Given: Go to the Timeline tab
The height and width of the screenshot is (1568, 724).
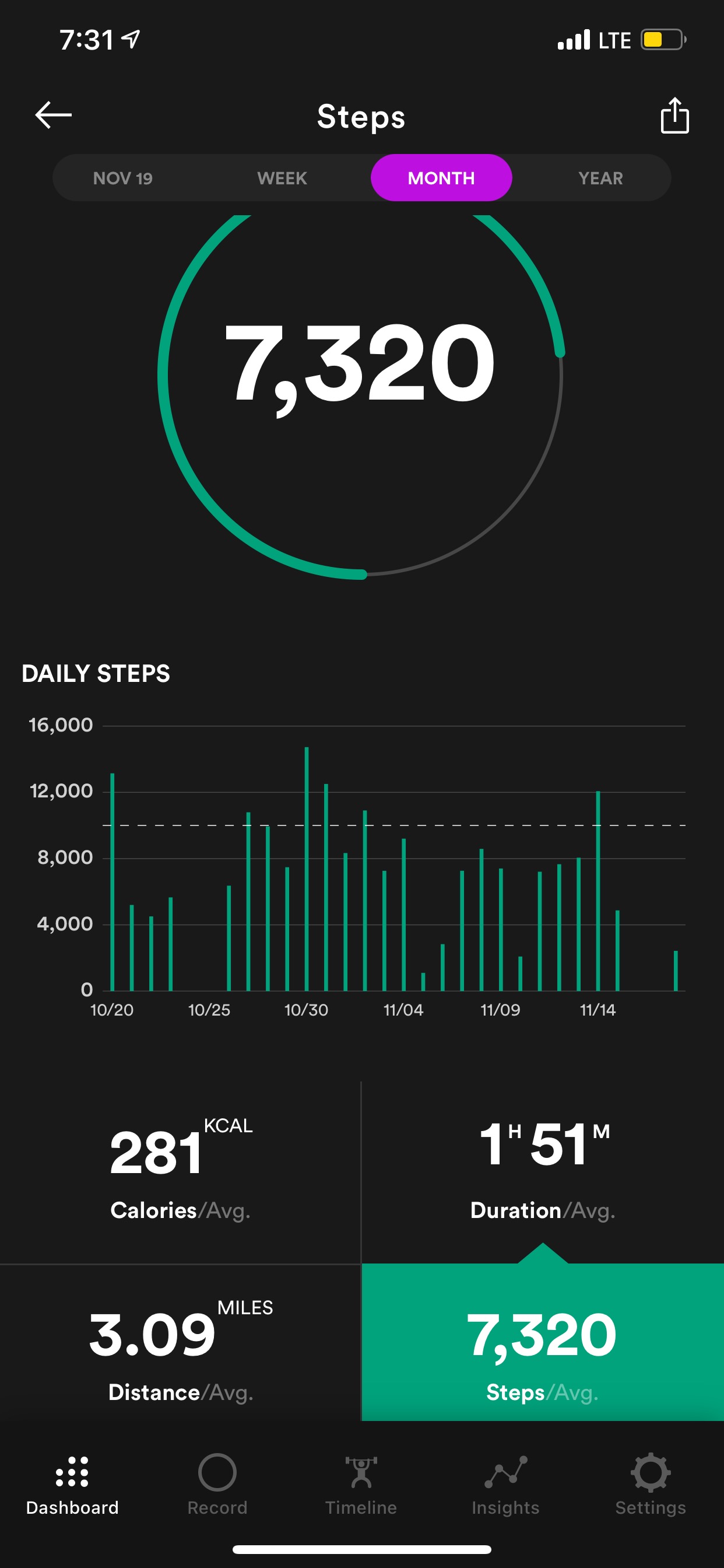Looking at the screenshot, I should (361, 1484).
